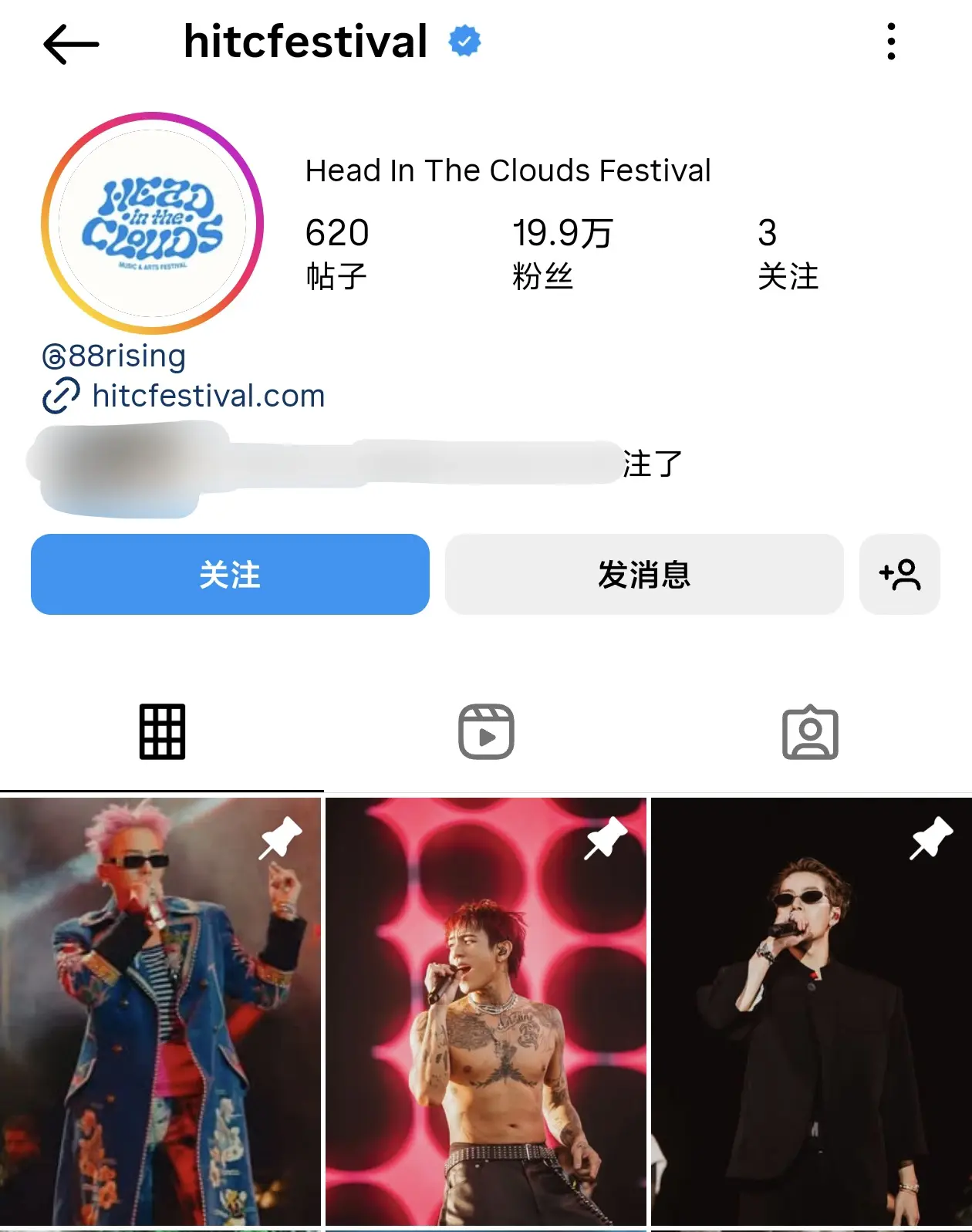972x1232 pixels.
Task: Tap the 发消息 message button
Action: (643, 575)
